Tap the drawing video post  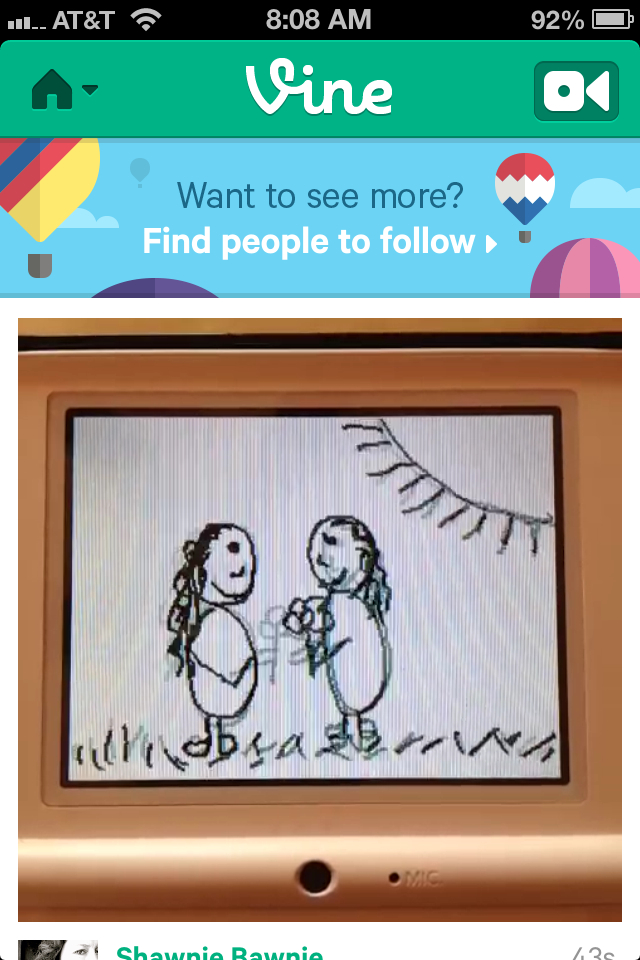pyautogui.click(x=320, y=619)
